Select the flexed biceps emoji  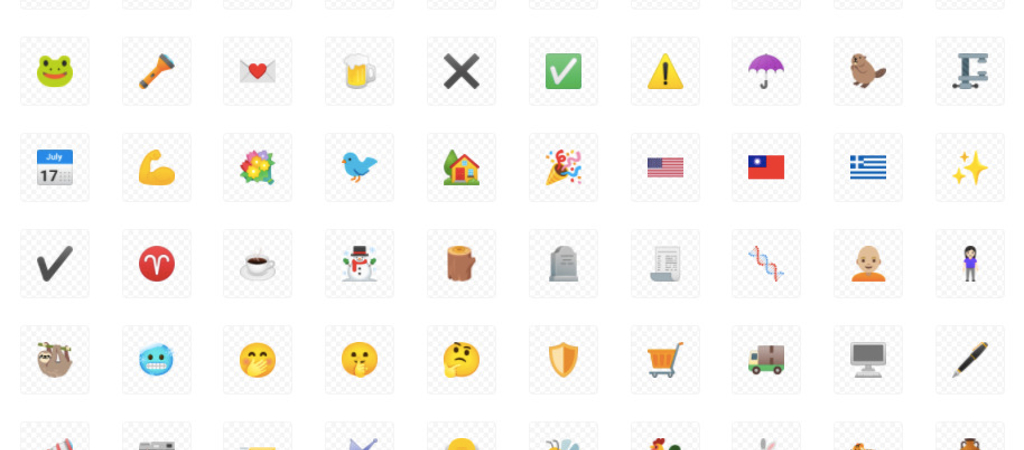pos(156,167)
